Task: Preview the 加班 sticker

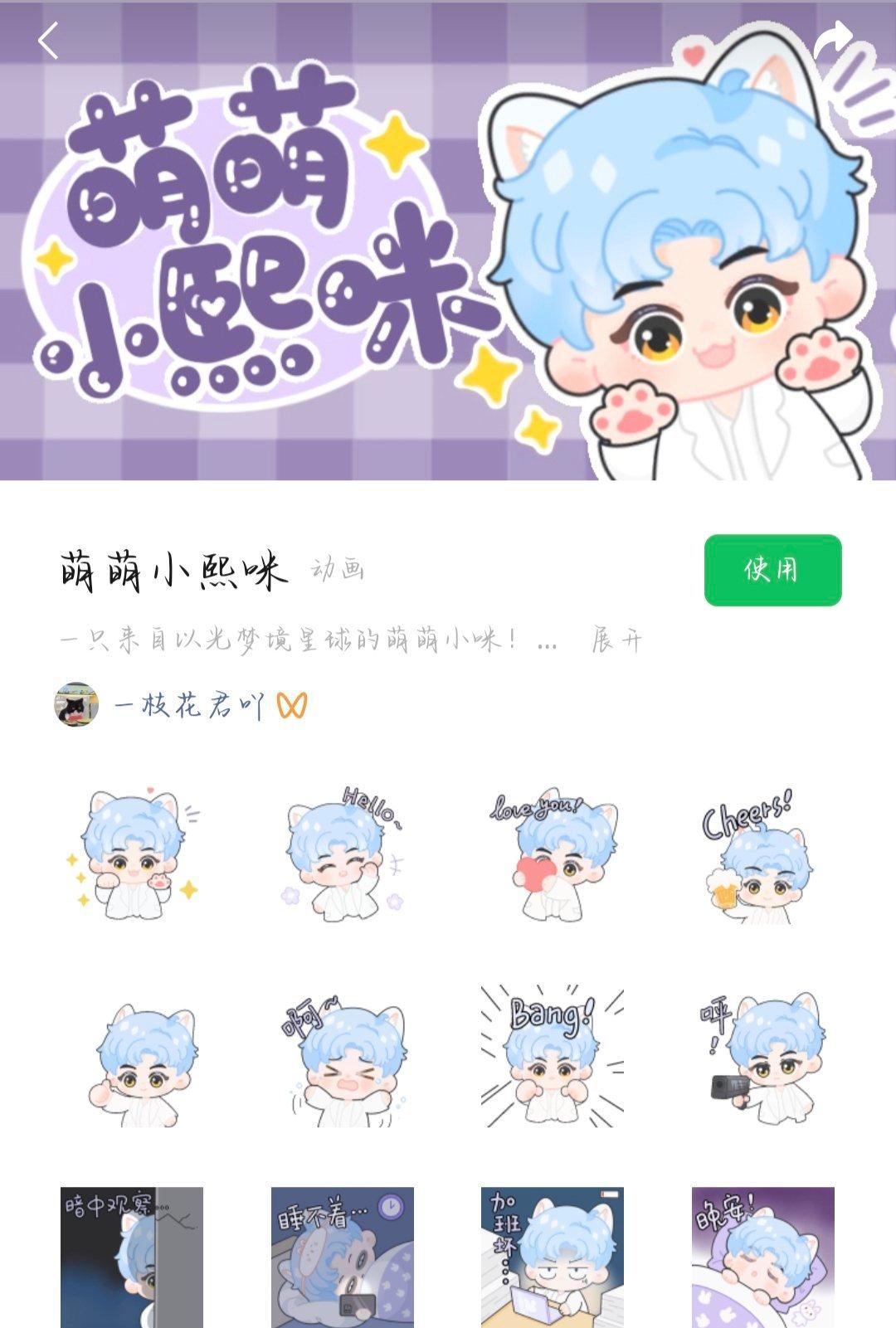Action: pos(552,1257)
